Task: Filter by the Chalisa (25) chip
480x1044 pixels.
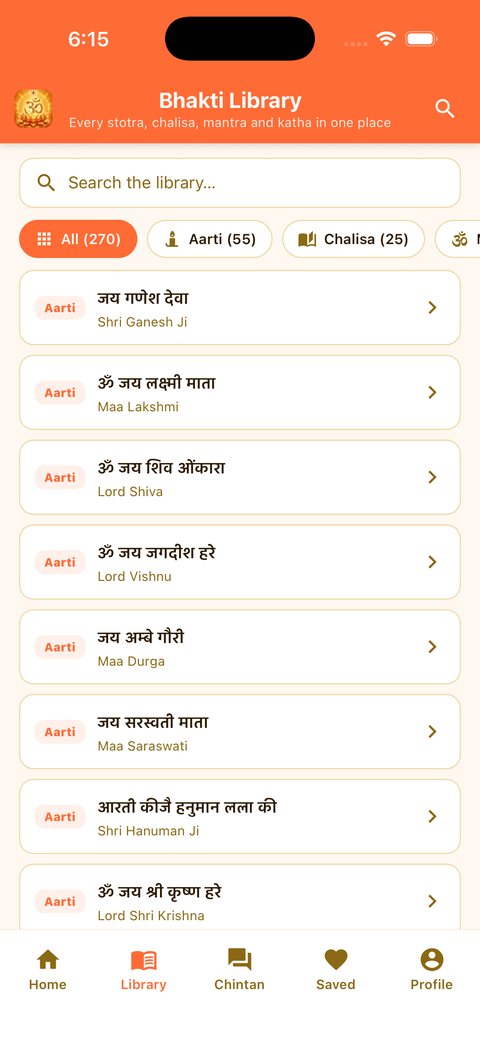Action: point(354,239)
